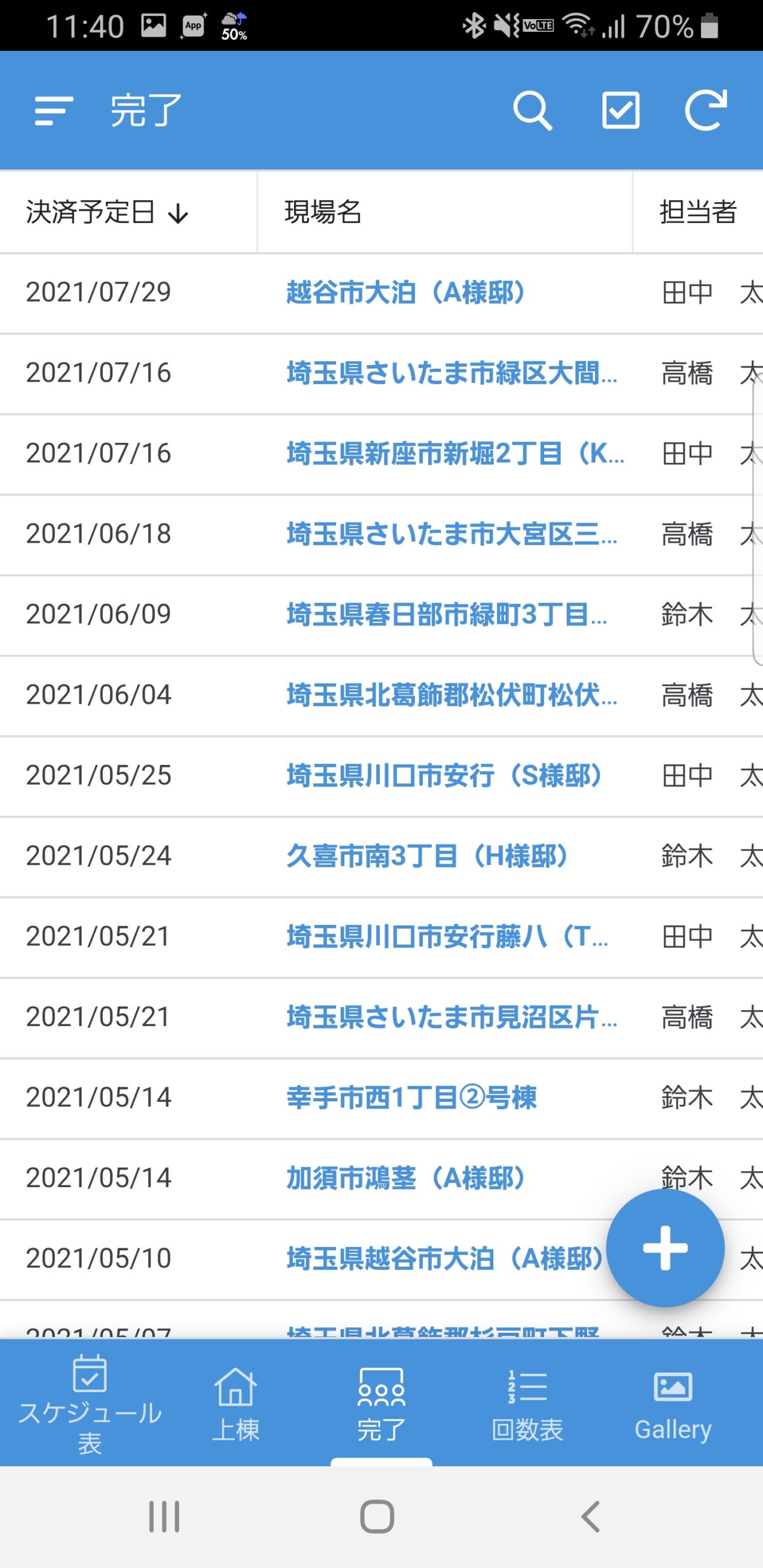Switch to the Gallery tab
Image resolution: width=763 pixels, height=1568 pixels.
(x=673, y=1404)
